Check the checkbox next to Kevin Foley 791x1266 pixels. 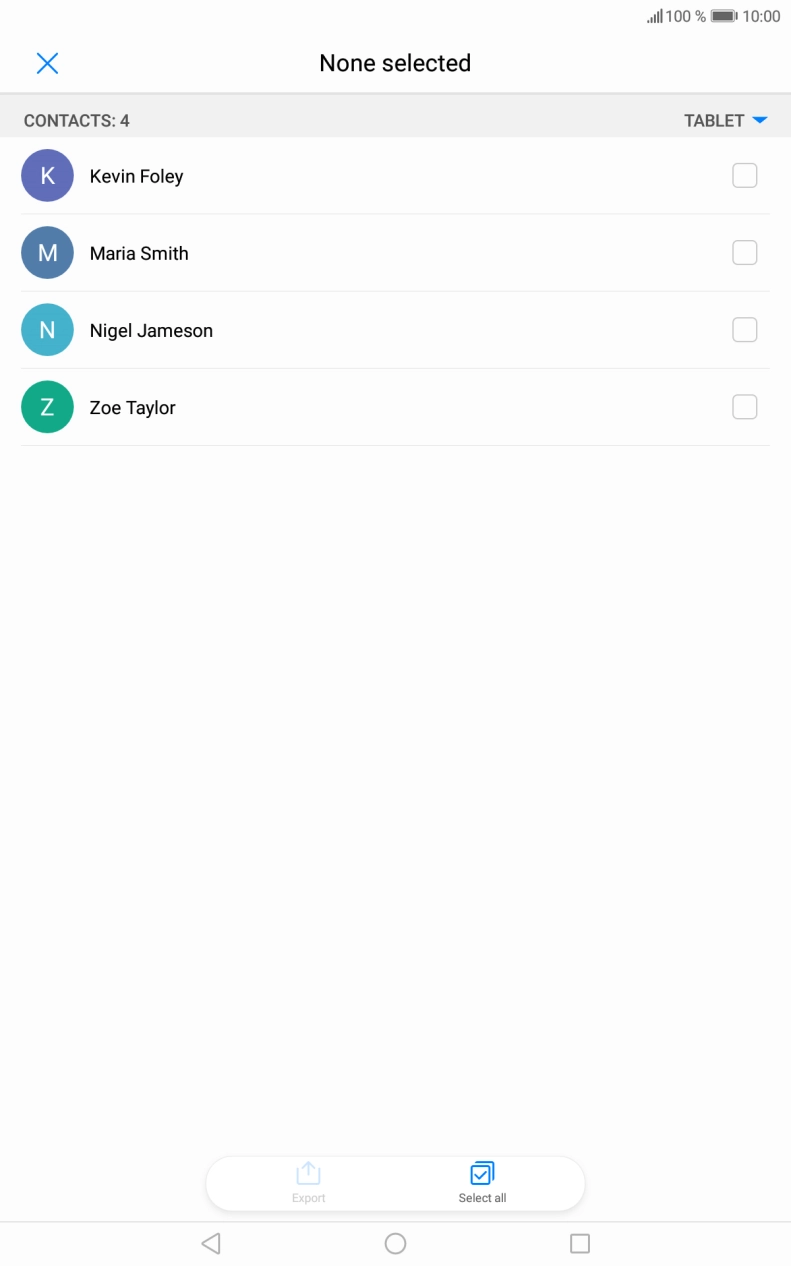(x=744, y=175)
